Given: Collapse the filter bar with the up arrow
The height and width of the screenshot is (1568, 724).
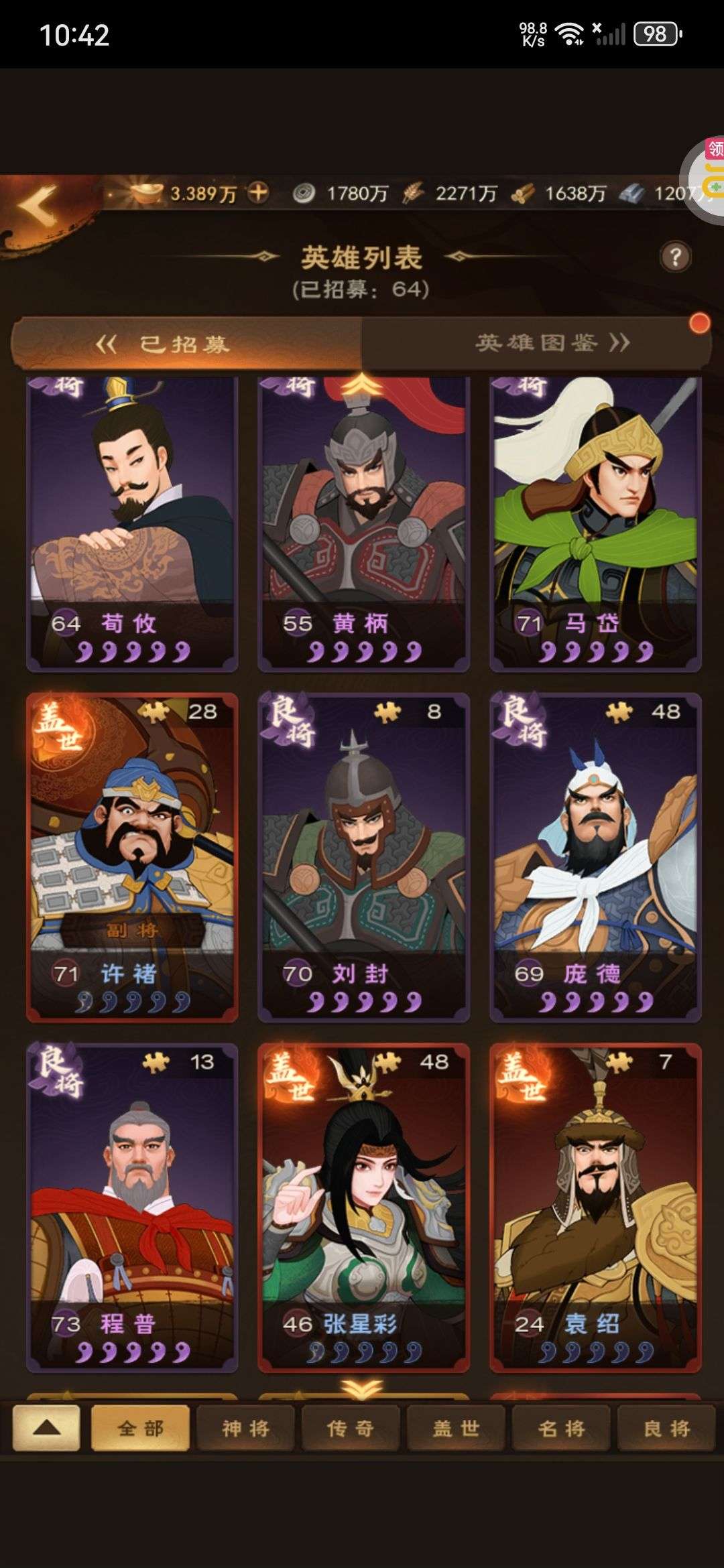Looking at the screenshot, I should tap(46, 1428).
